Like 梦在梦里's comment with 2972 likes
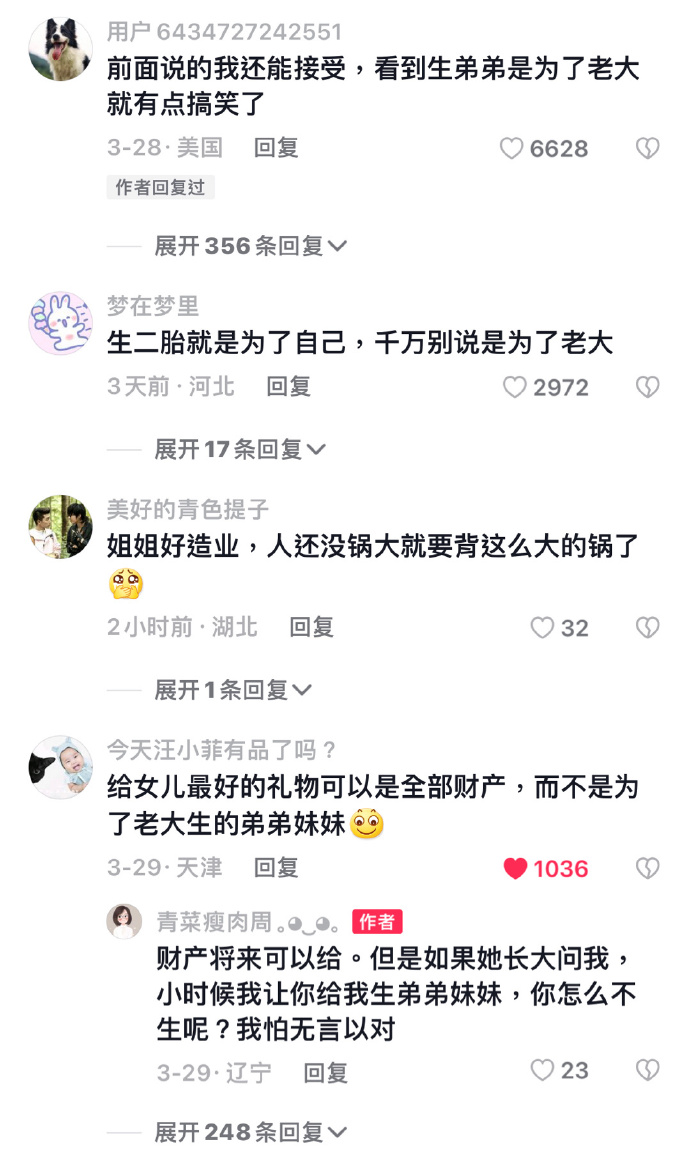Viewport: 690px width, 1161px height. tap(514, 387)
